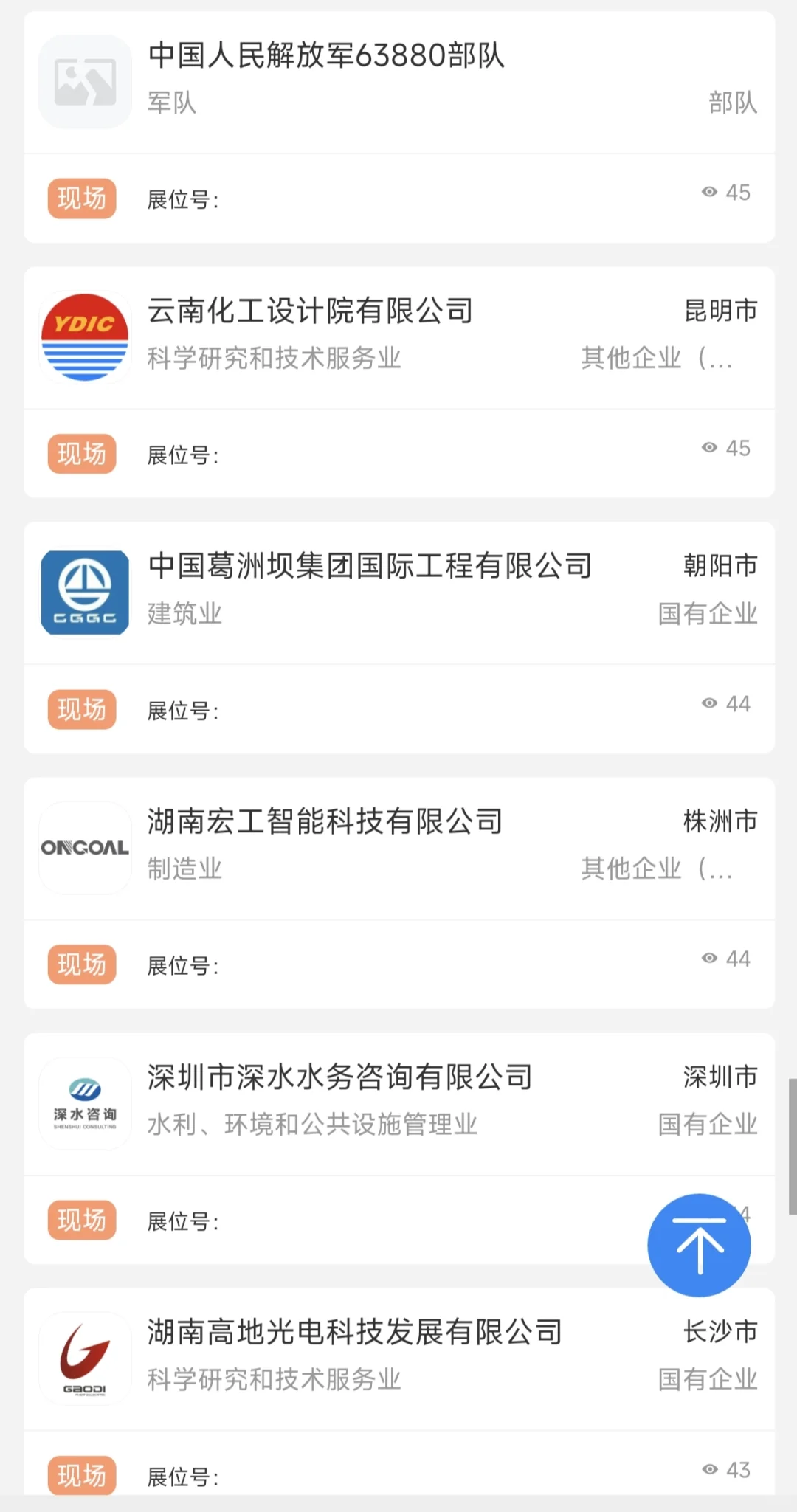
Task: Open 深圳市深水水务咨询有限公司 card
Action: point(339,1077)
